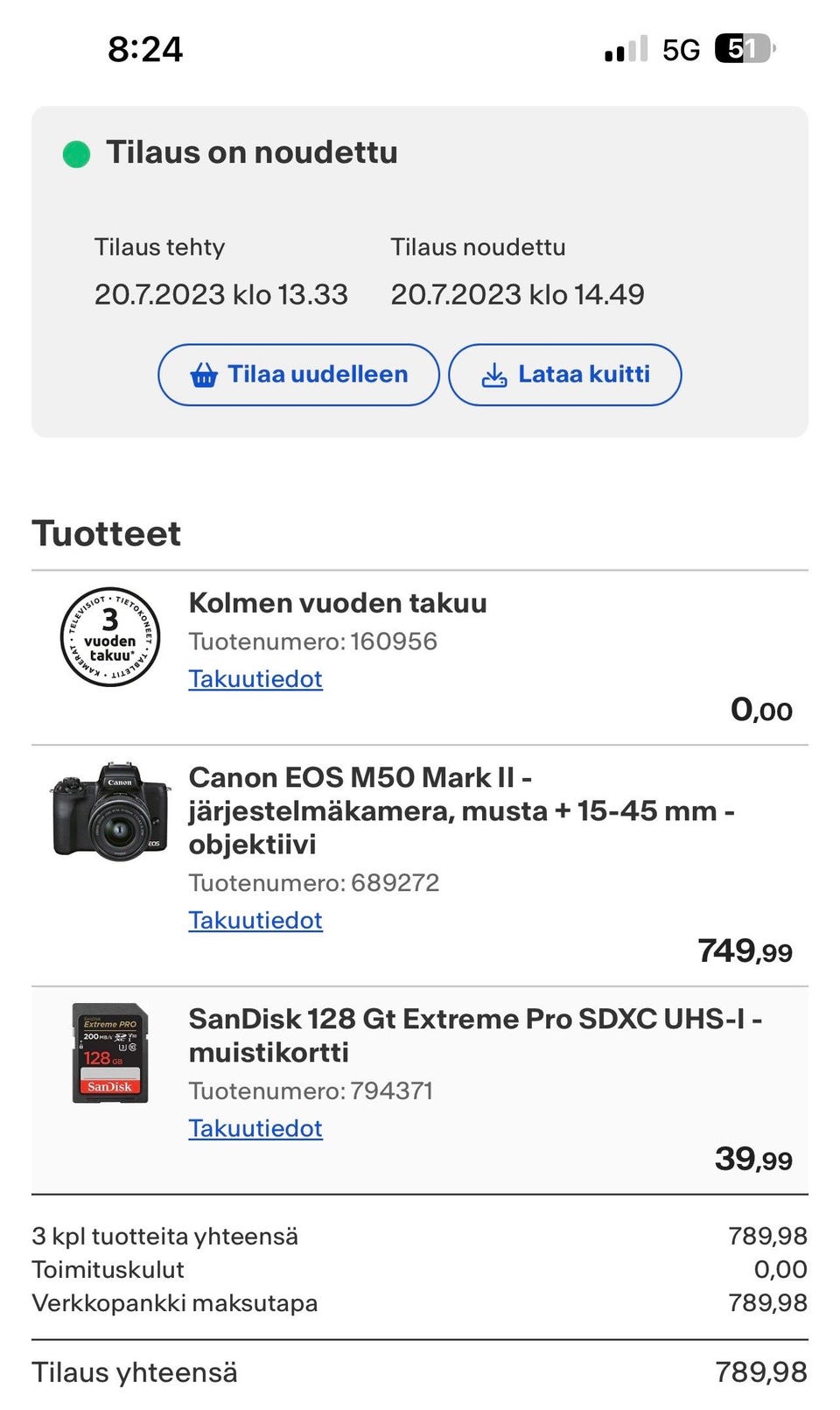Open the SanDisk 128 Gt Extreme Pro product

point(474,1035)
